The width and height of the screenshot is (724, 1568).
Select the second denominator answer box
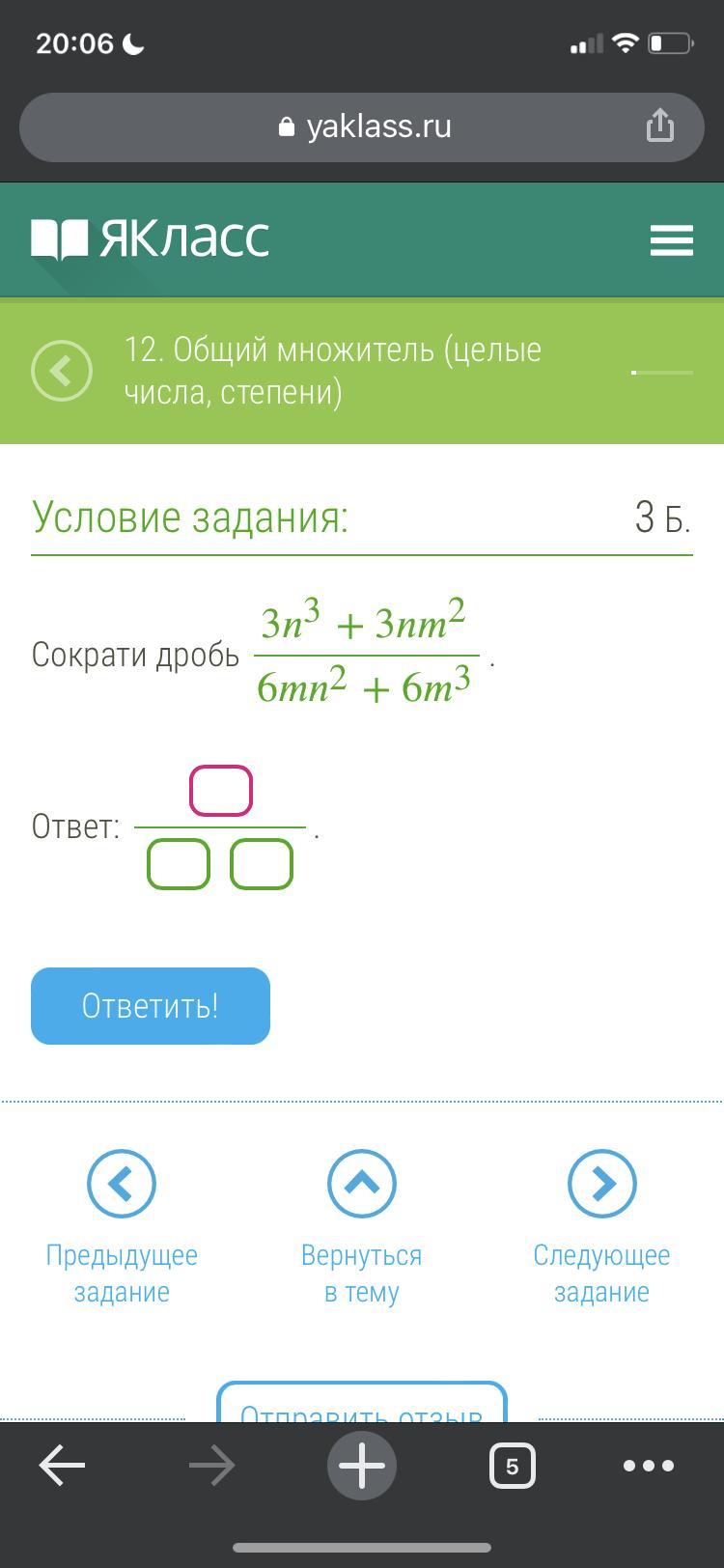coord(262,863)
